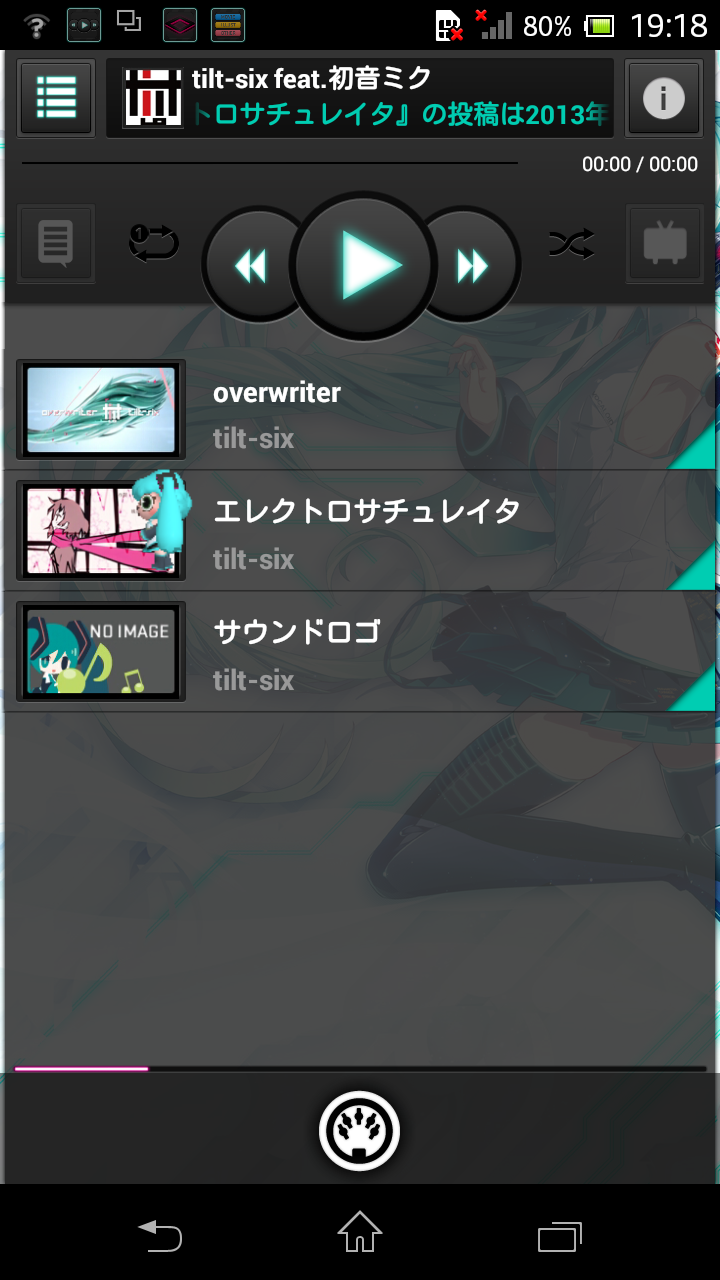Open the TV video icon
The image size is (720, 1280).
(664, 243)
